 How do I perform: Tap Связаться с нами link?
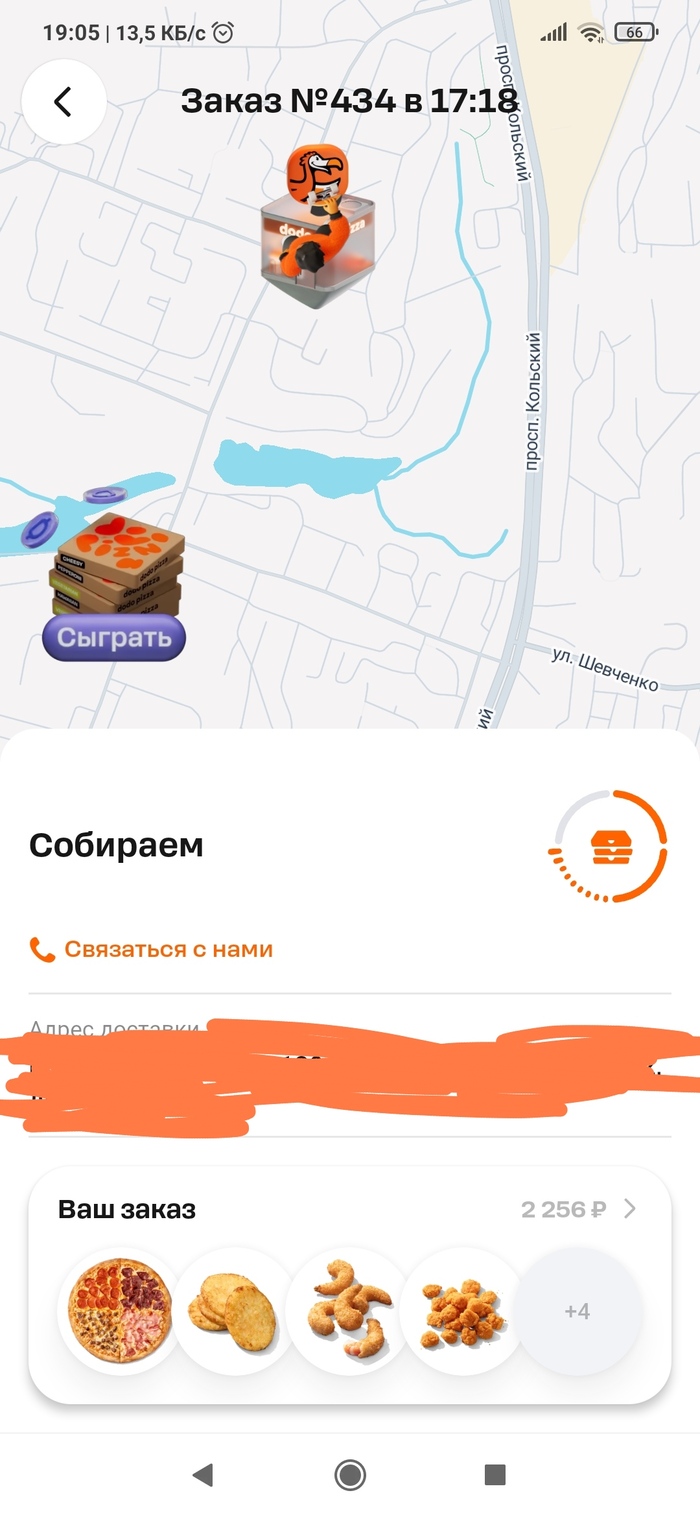(x=168, y=949)
